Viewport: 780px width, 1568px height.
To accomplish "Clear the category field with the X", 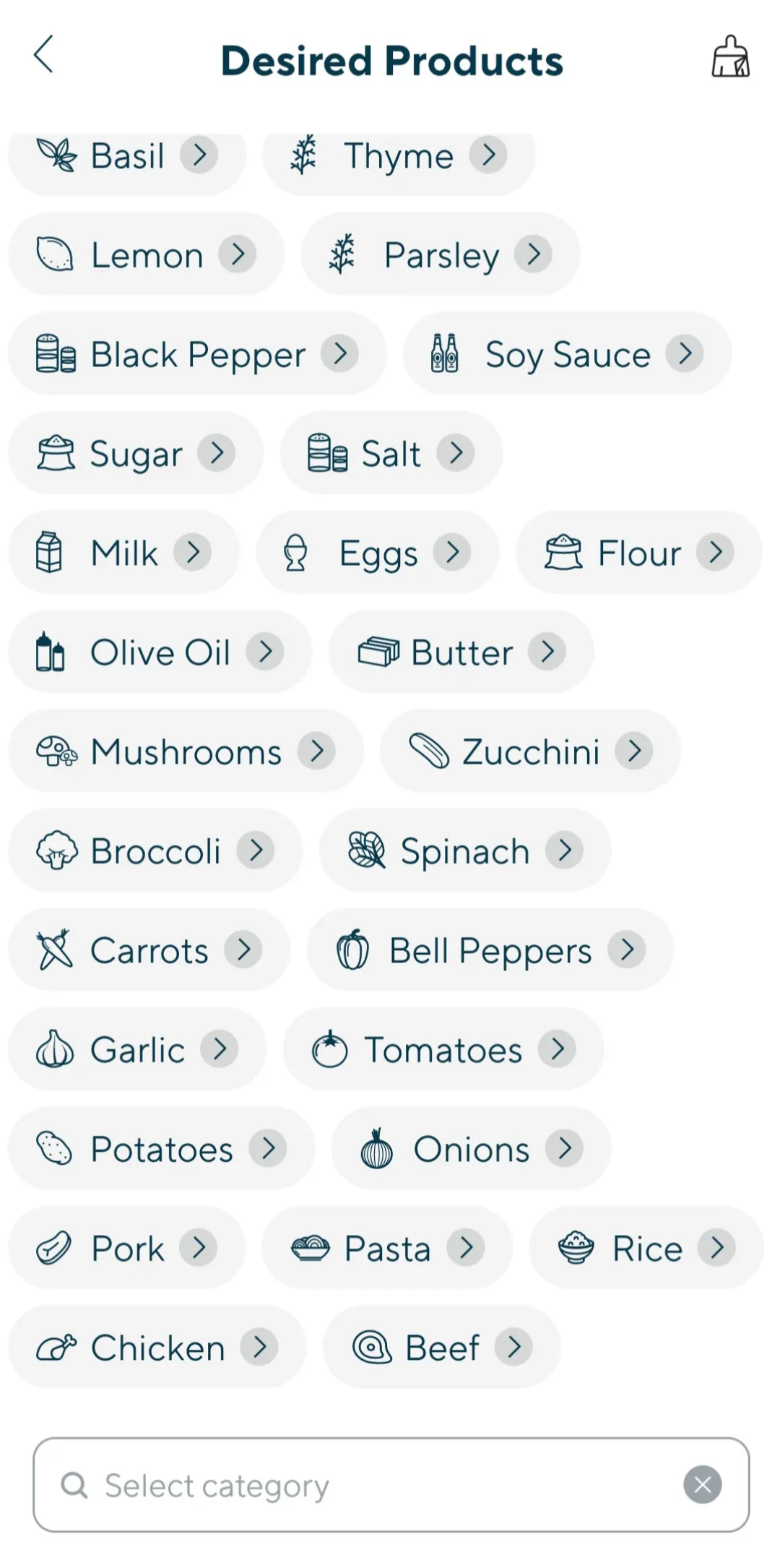I will tap(701, 1485).
